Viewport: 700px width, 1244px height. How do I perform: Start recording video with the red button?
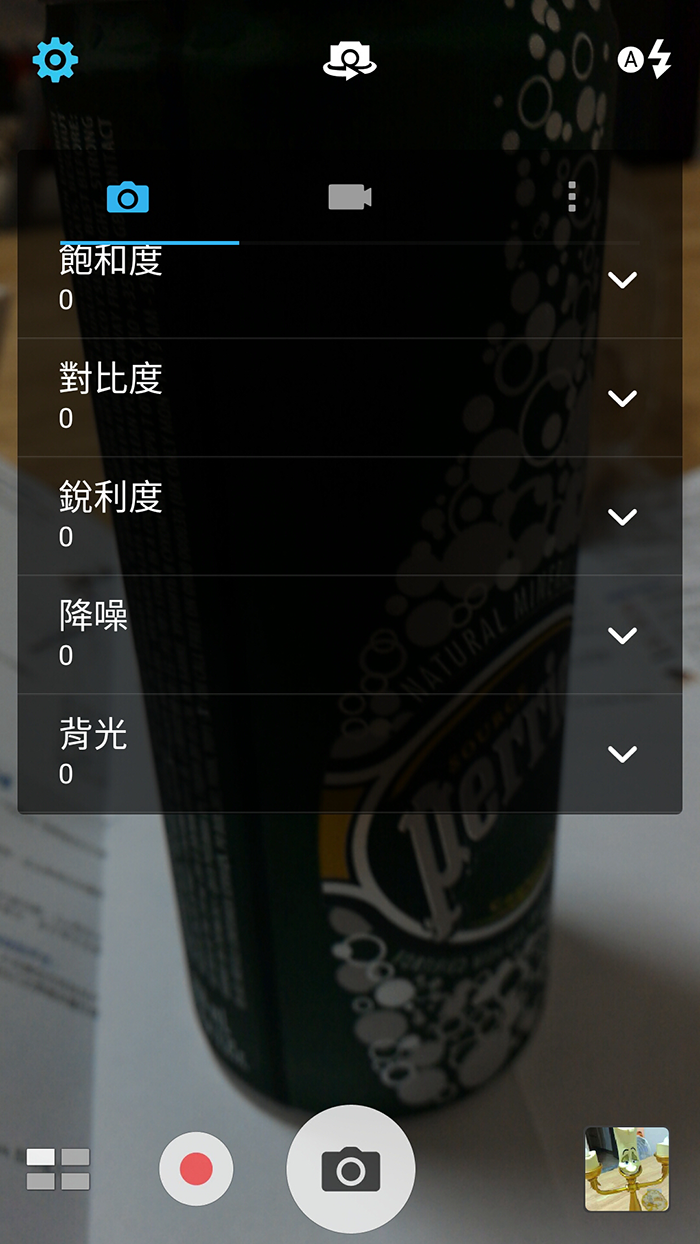tap(196, 1169)
